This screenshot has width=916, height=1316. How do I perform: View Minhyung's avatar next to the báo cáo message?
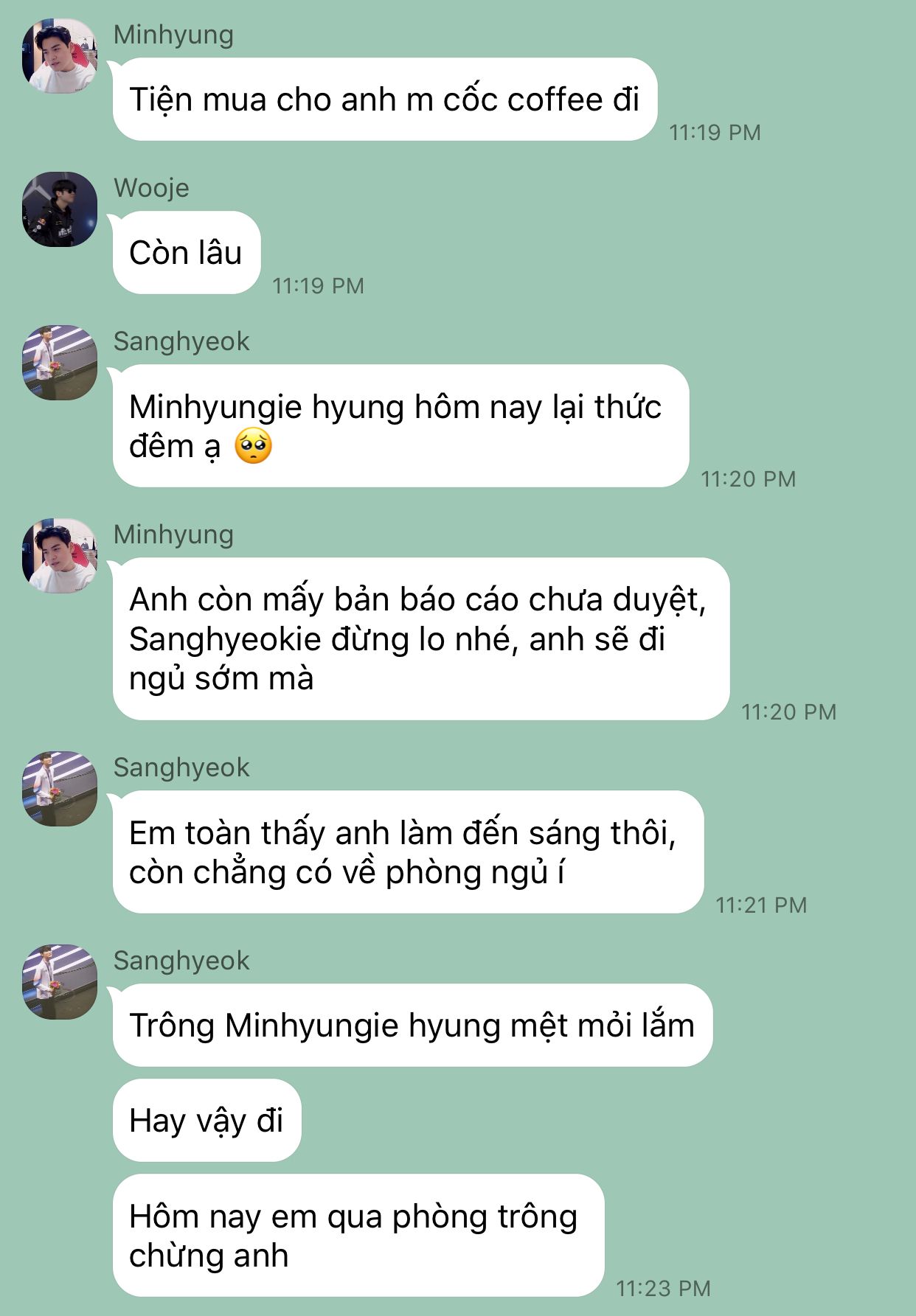click(x=60, y=556)
